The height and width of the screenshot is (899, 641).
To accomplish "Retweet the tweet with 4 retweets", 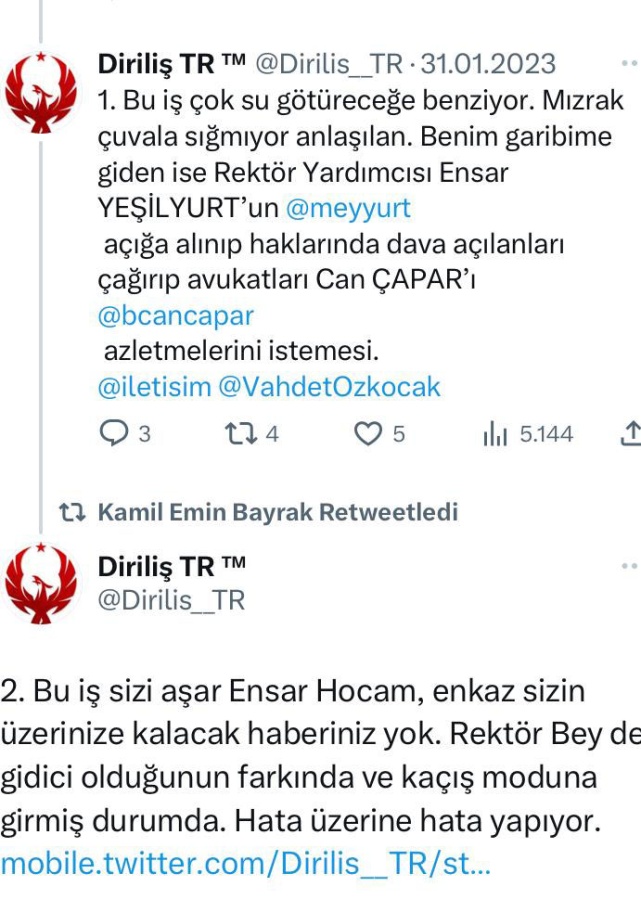I will click(x=240, y=434).
